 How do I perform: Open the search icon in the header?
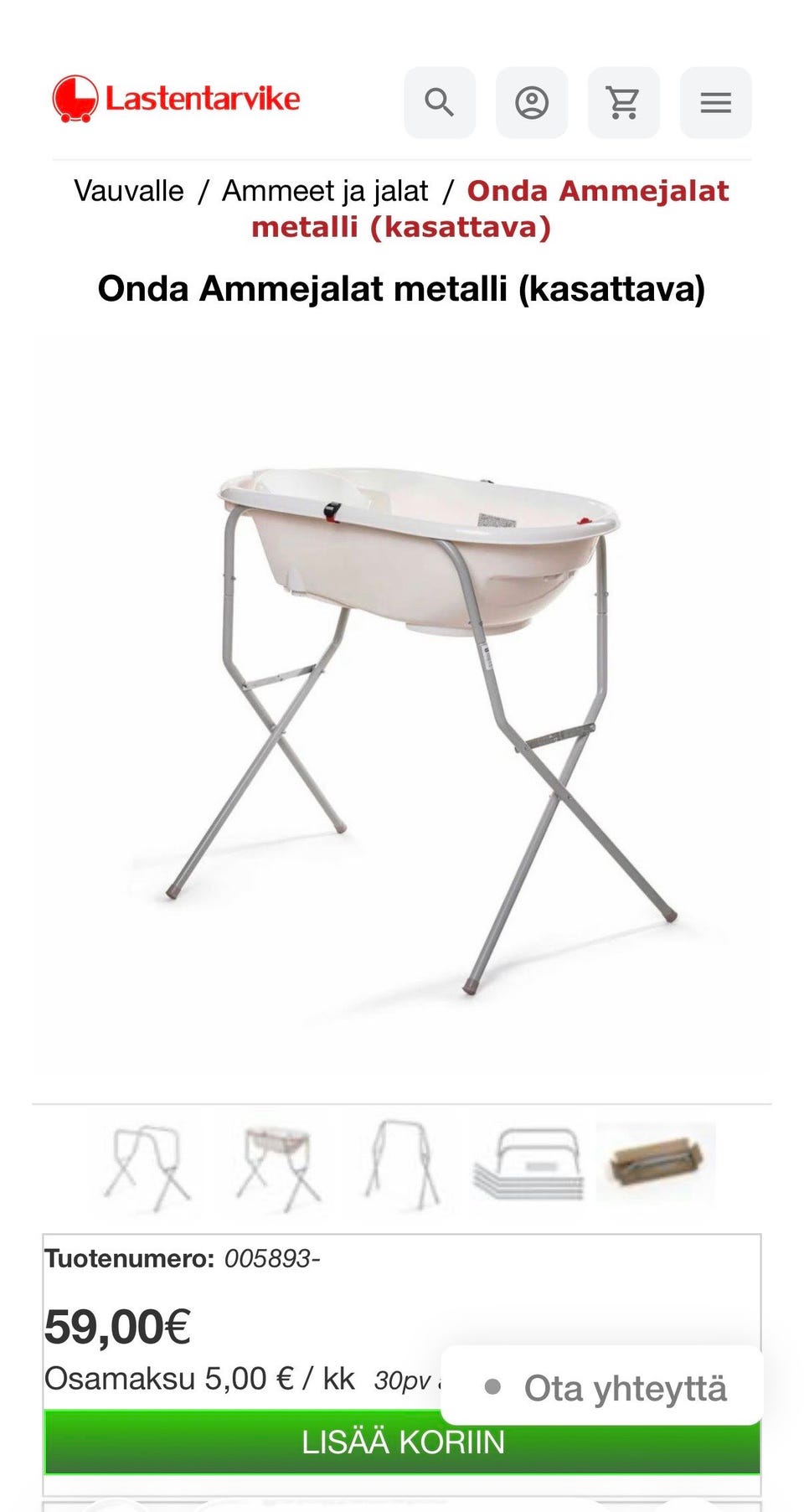440,103
